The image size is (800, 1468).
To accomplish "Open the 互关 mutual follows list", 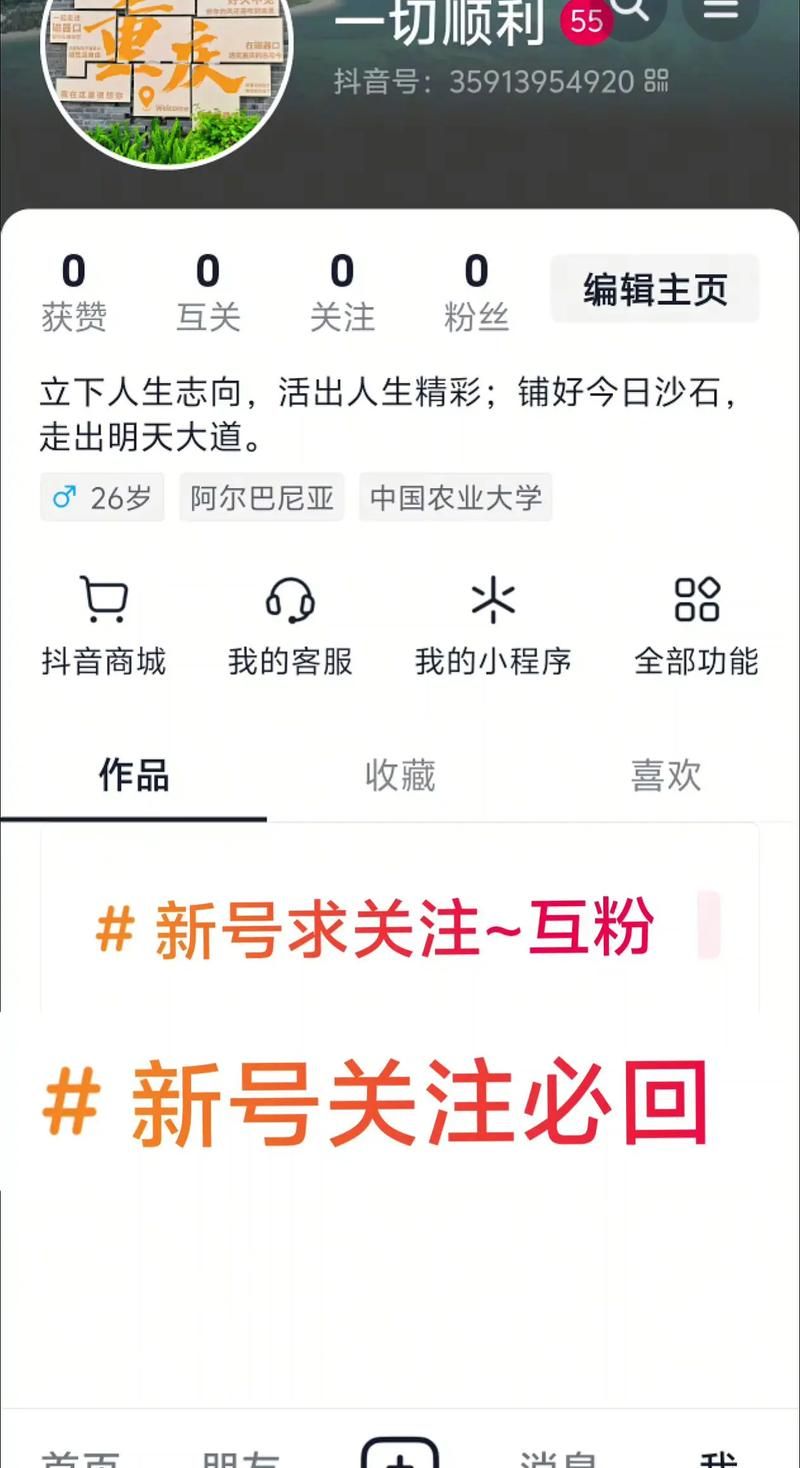I will pyautogui.click(x=208, y=292).
